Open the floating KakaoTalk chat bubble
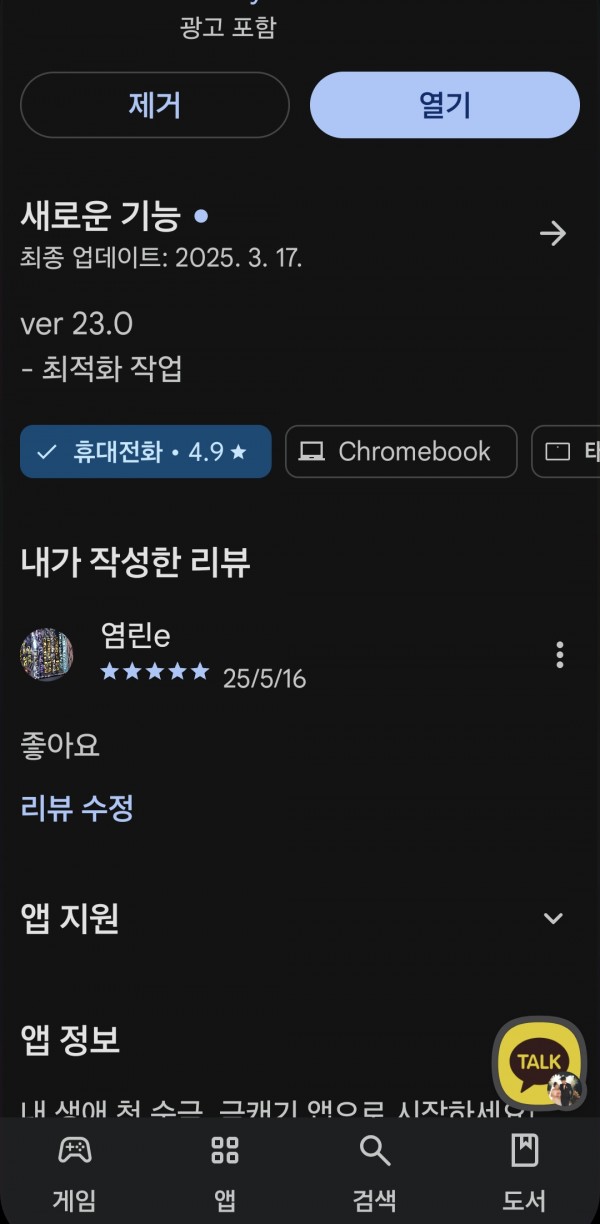The height and width of the screenshot is (1224, 600). 540,1062
